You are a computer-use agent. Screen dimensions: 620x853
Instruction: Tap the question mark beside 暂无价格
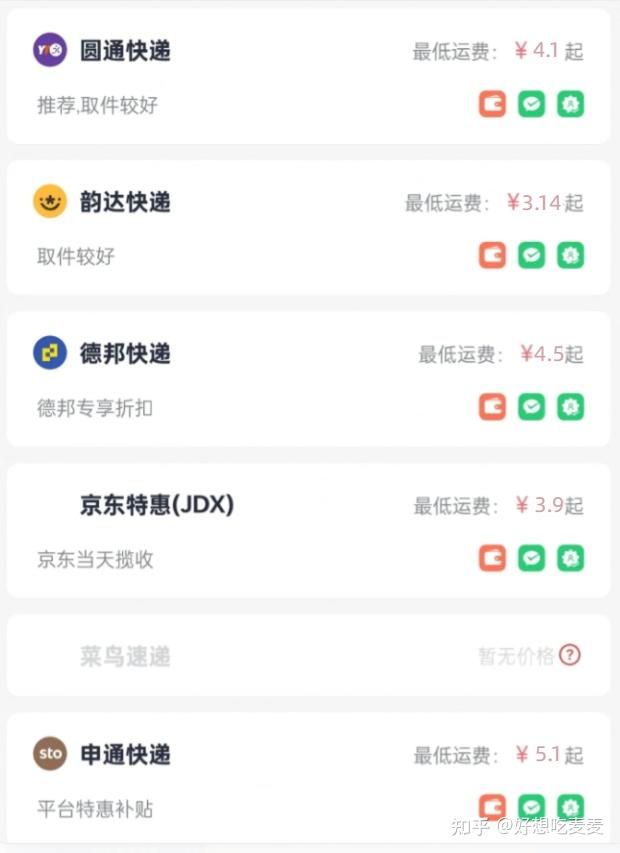pos(570,655)
